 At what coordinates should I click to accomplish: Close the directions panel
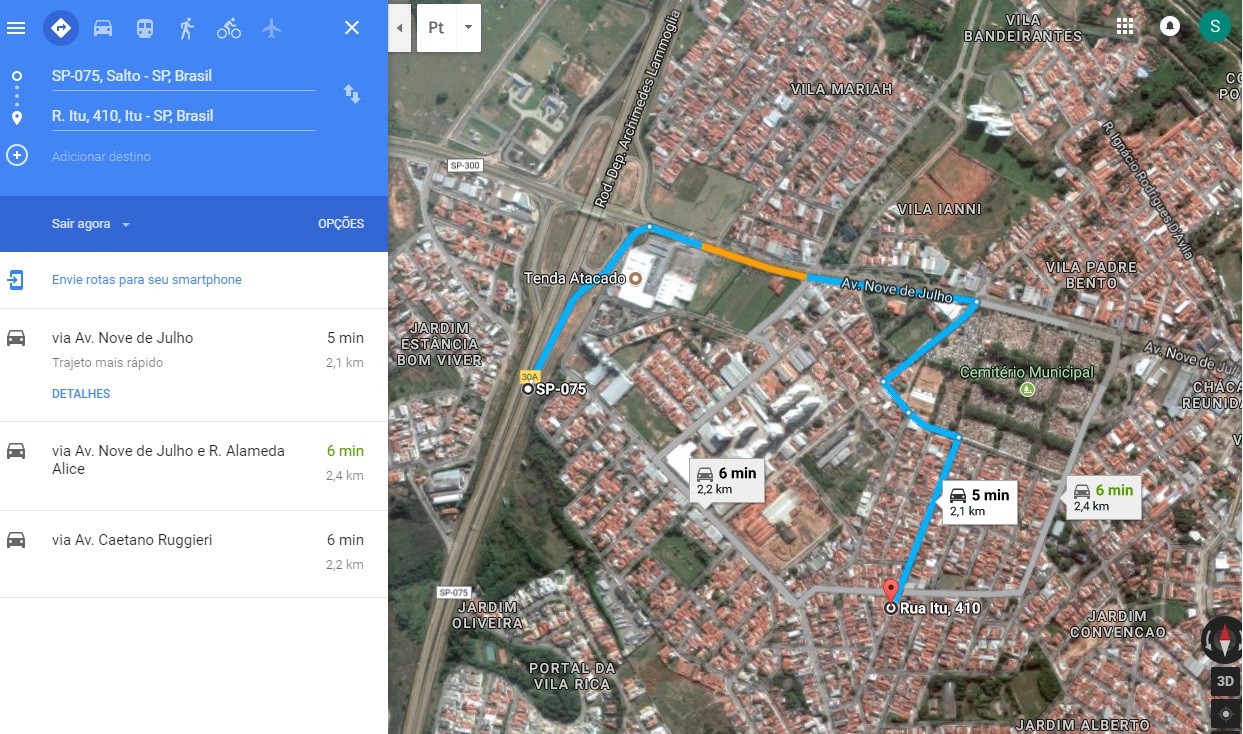pos(352,28)
